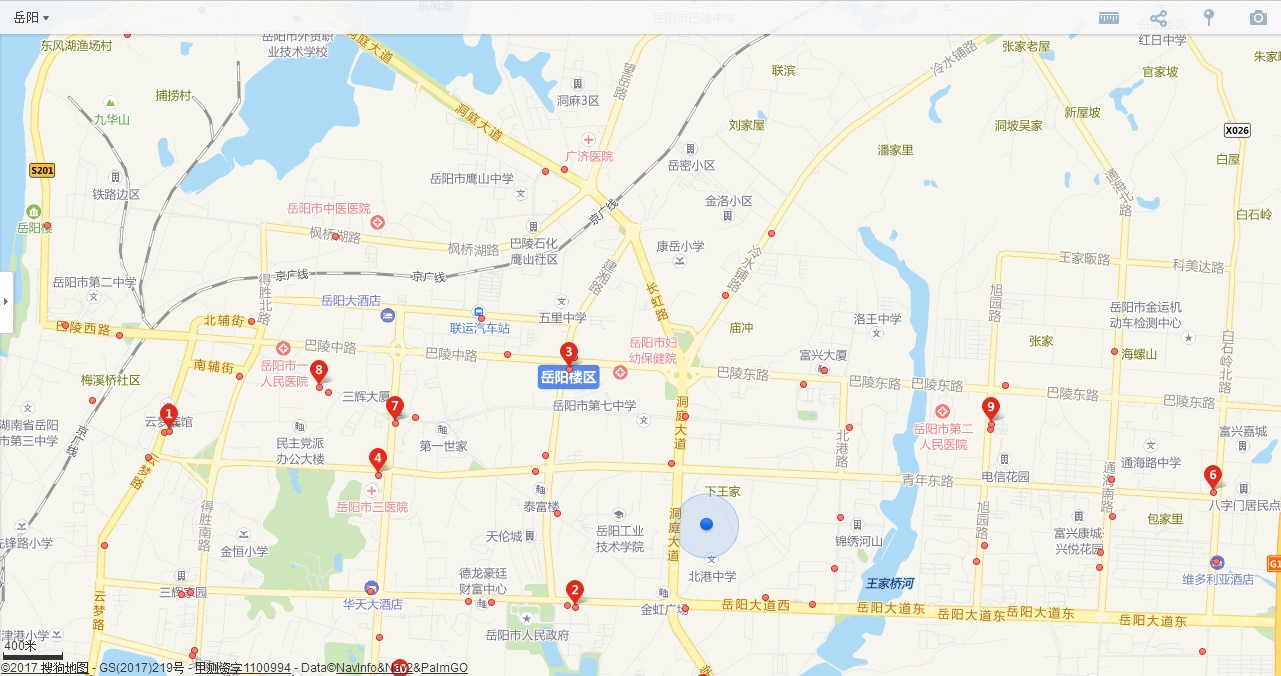This screenshot has height=676, width=1281.
Task: Tap red marker number 3 above 岳阳楼区
Action: 569,353
